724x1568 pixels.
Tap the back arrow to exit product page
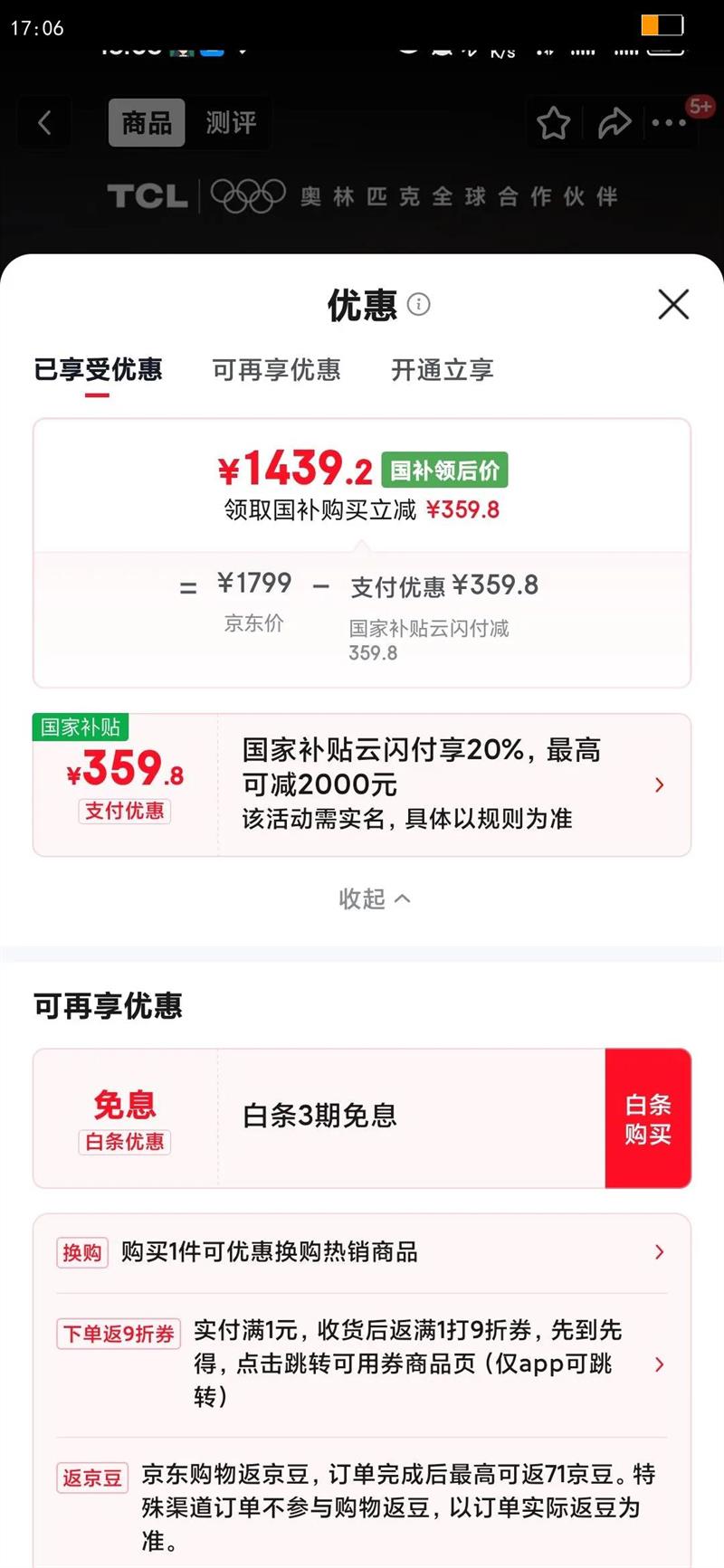pos(44,123)
